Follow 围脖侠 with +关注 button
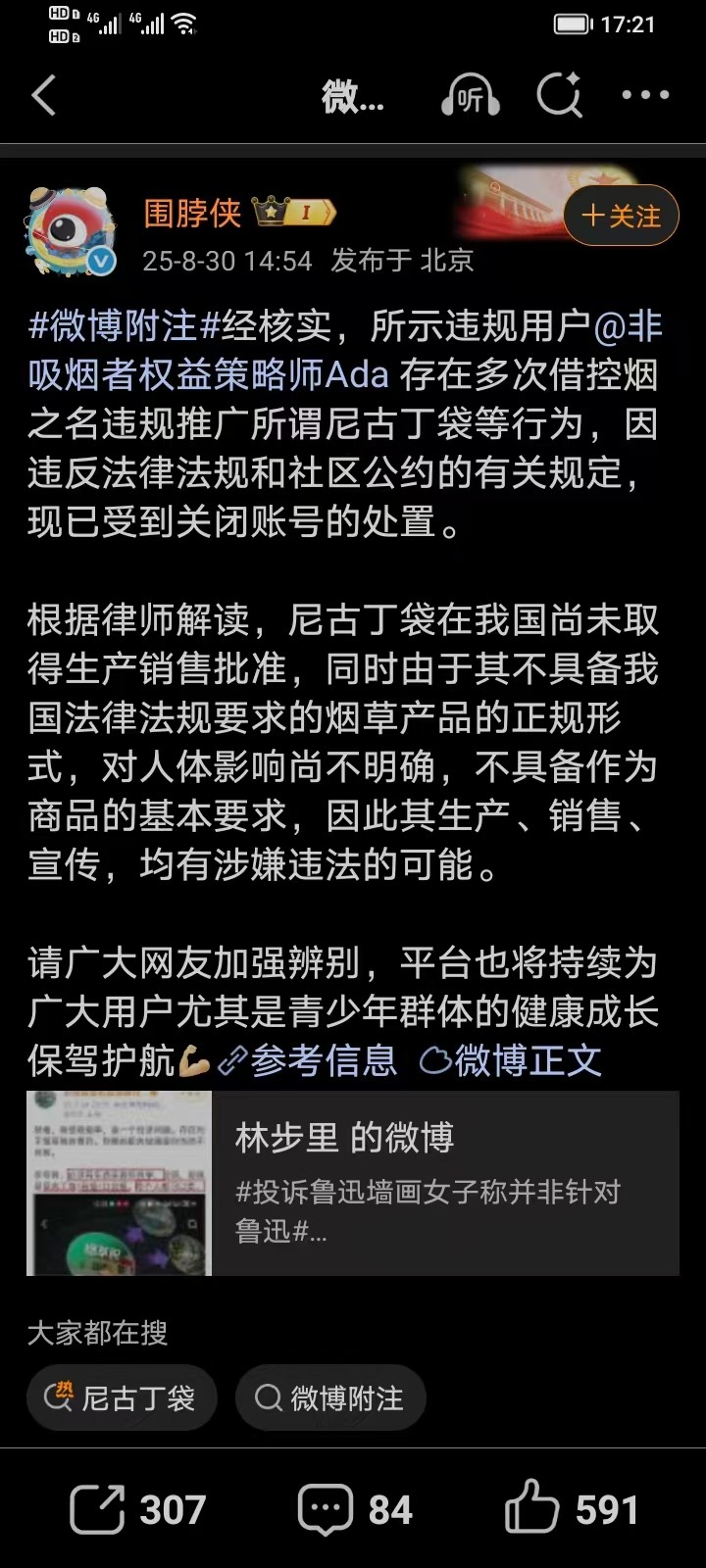This screenshot has height=1568, width=706. [621, 216]
